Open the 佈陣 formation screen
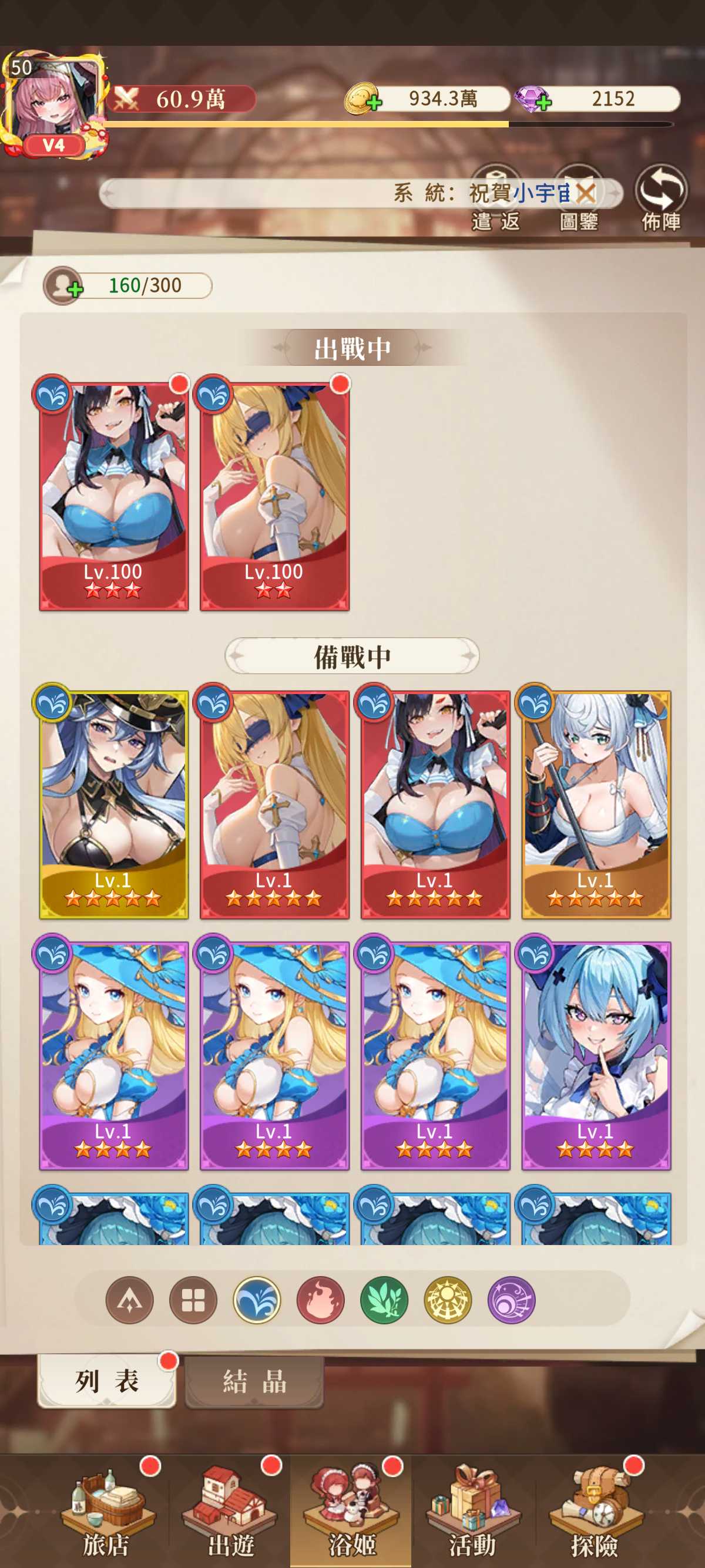The image size is (705, 1568). tap(660, 198)
